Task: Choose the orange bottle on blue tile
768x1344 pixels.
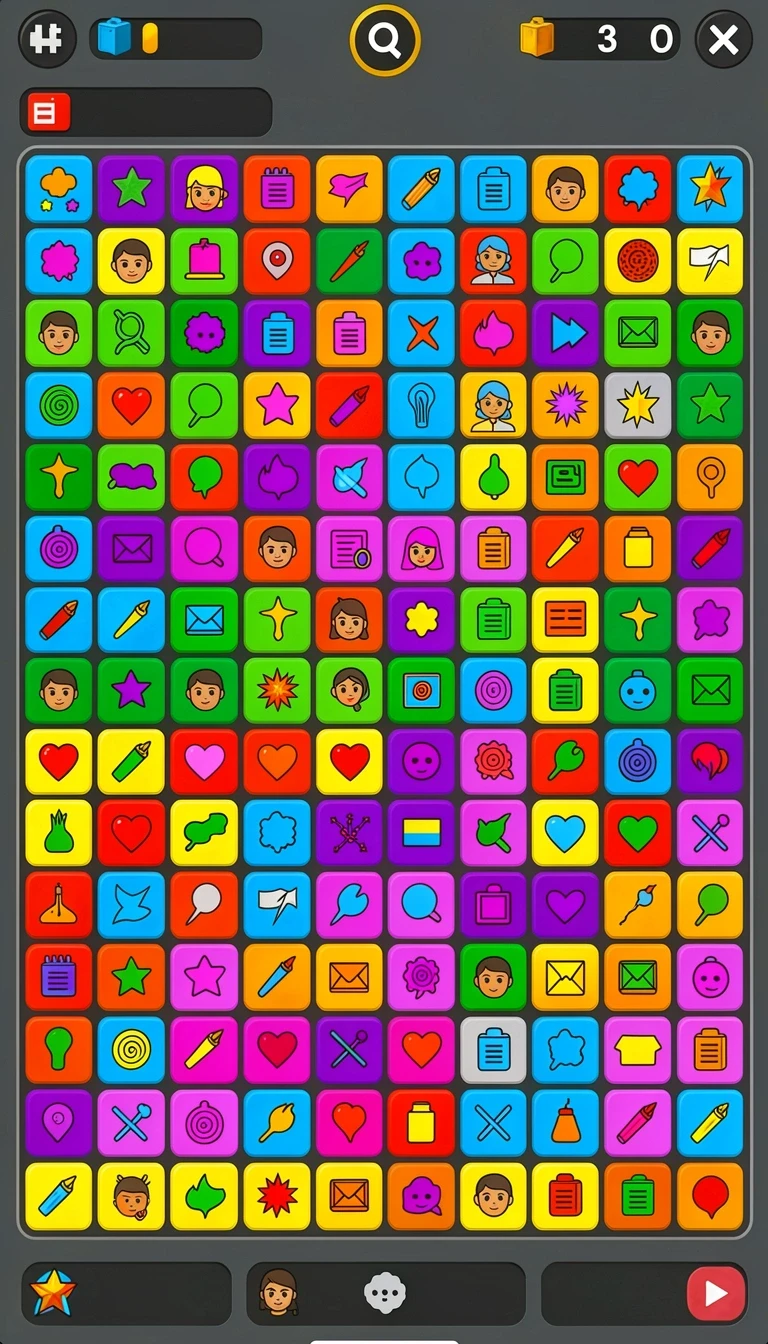Action: [x=566, y=1123]
